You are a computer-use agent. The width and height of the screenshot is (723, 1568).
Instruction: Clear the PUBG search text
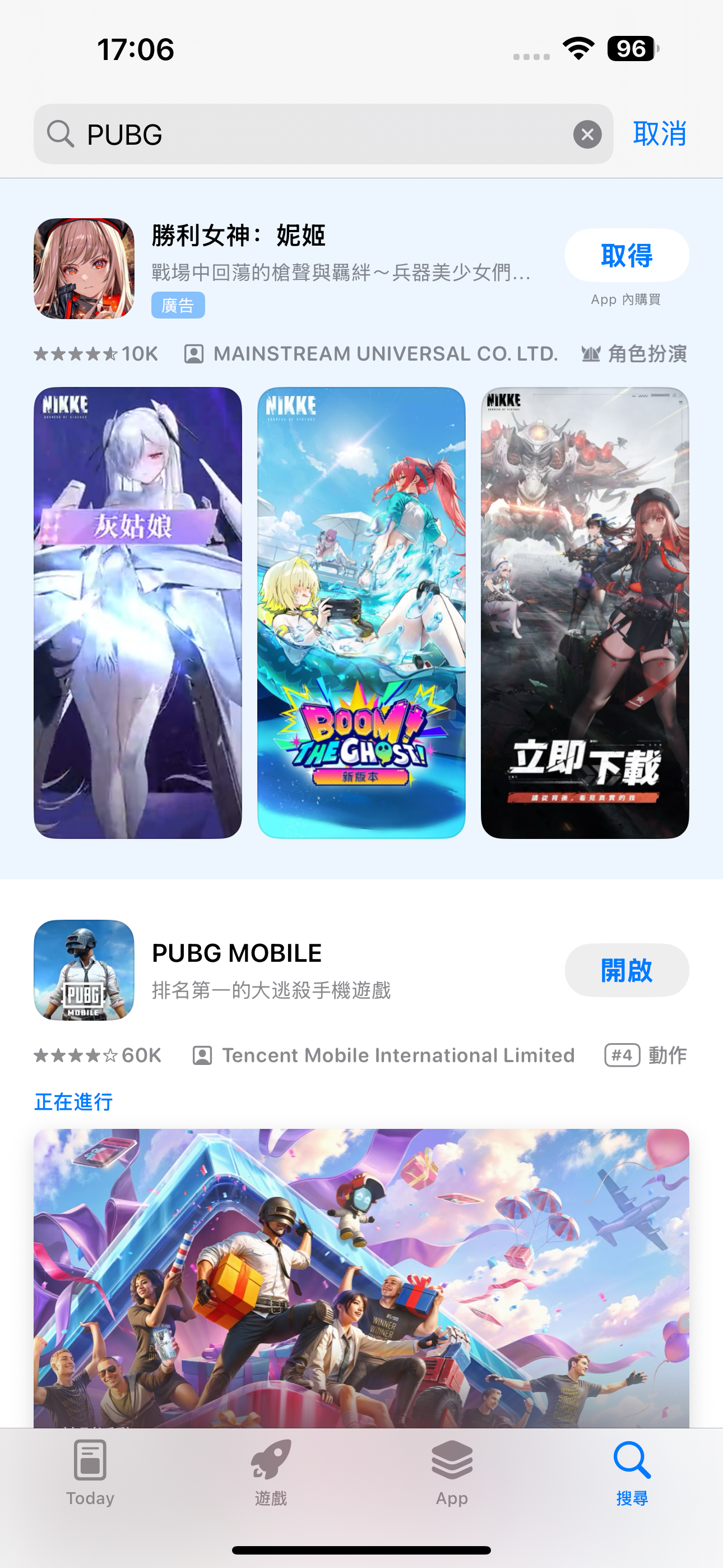coord(587,135)
